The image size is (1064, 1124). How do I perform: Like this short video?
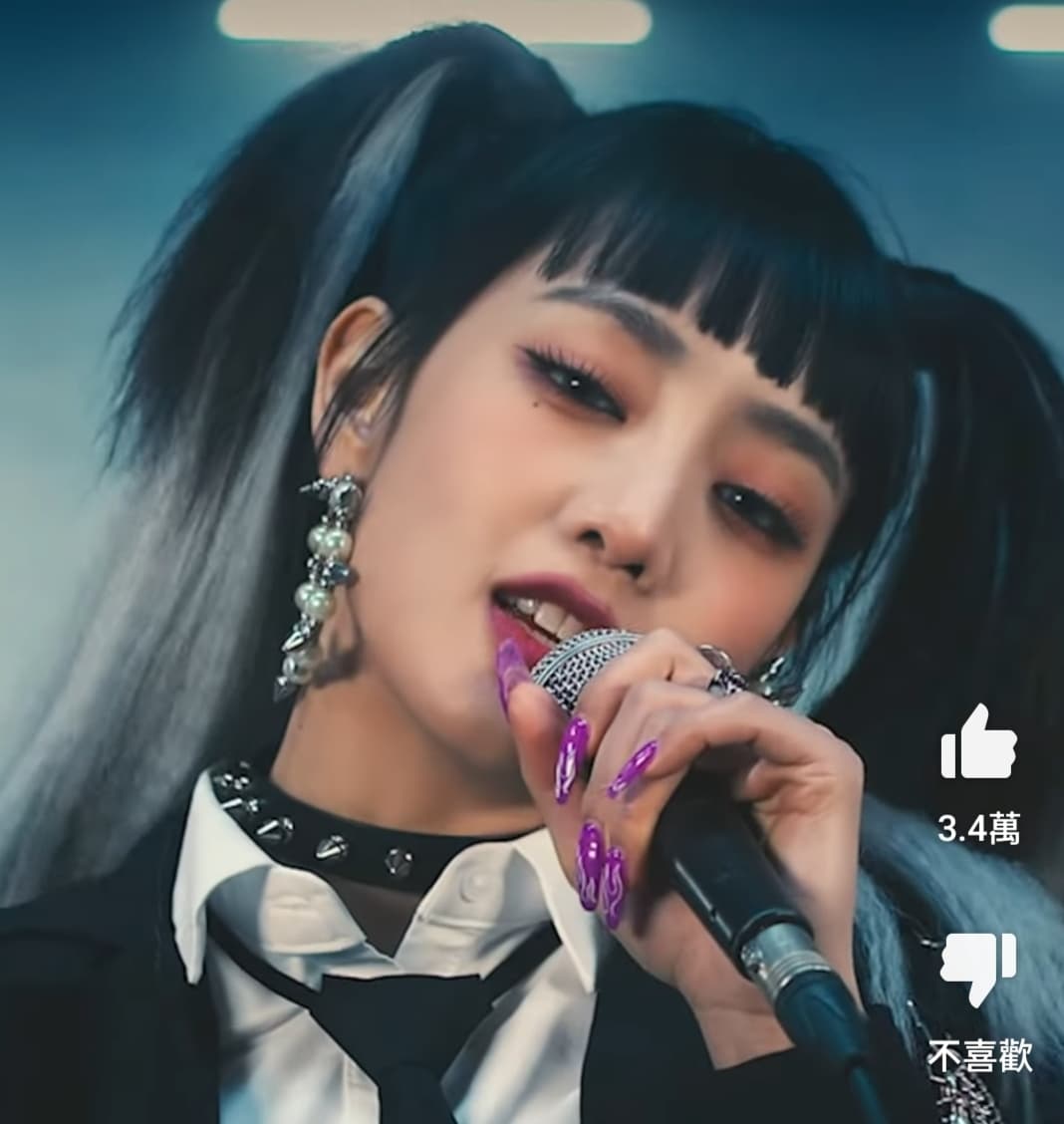click(978, 742)
